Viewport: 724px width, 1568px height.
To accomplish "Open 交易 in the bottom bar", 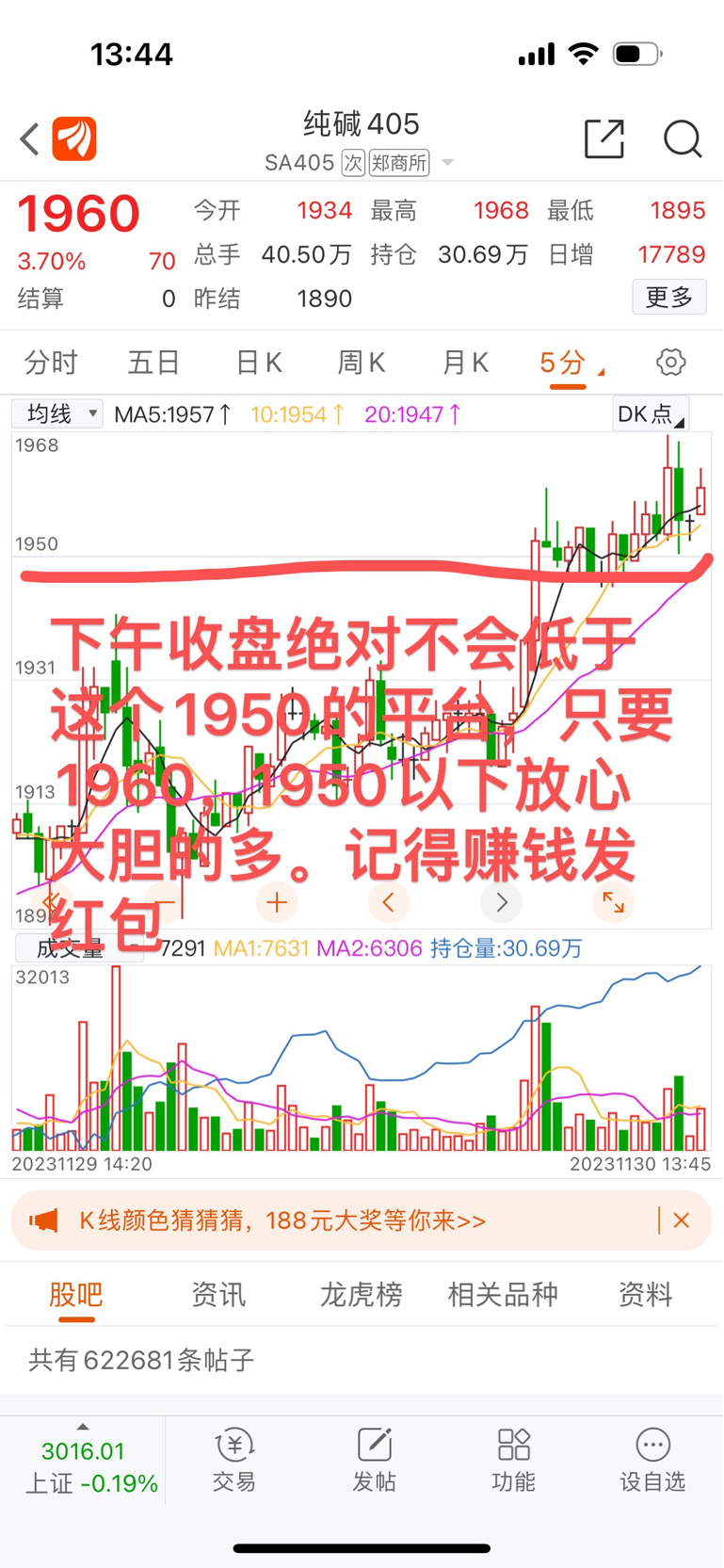I will pyautogui.click(x=234, y=1460).
